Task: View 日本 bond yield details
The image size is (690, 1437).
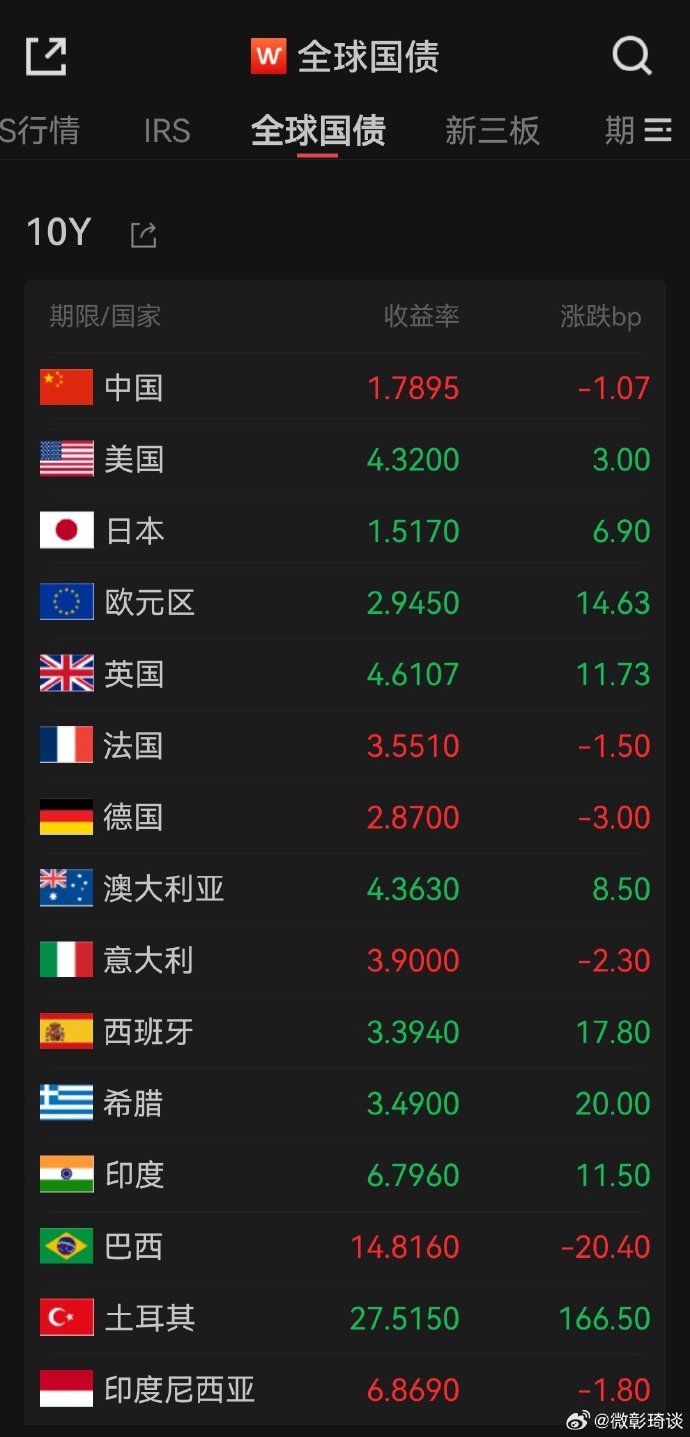Action: click(x=345, y=531)
